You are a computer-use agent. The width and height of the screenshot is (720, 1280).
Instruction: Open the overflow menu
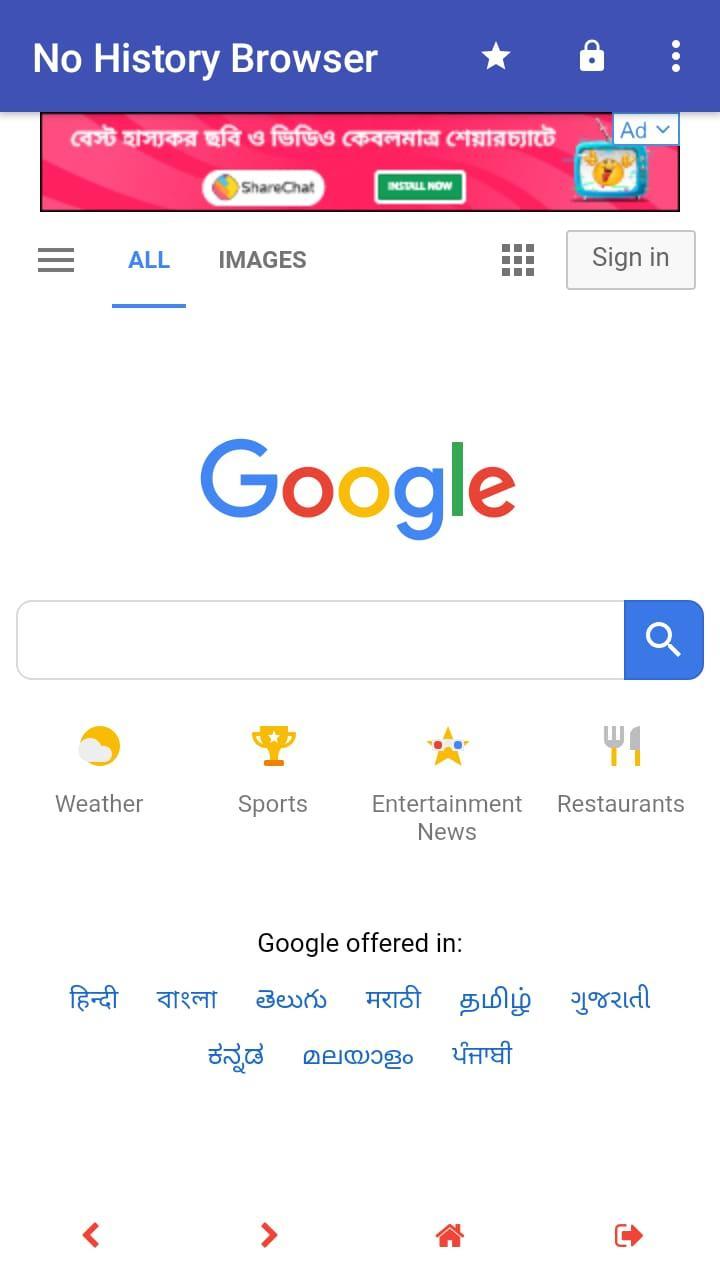click(x=676, y=57)
